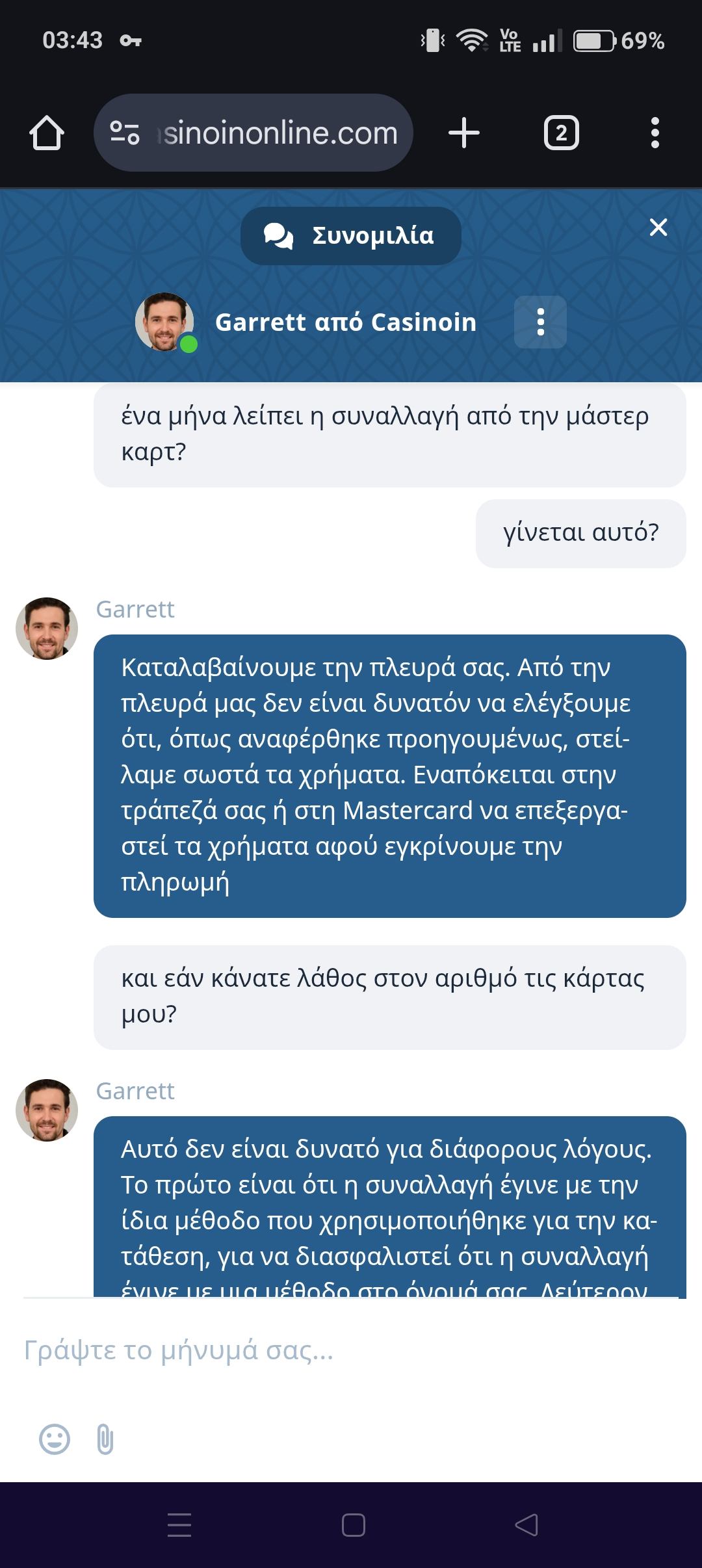The width and height of the screenshot is (702, 1568).
Task: Open chat options next to Garrett από Casinoin
Action: [540, 322]
